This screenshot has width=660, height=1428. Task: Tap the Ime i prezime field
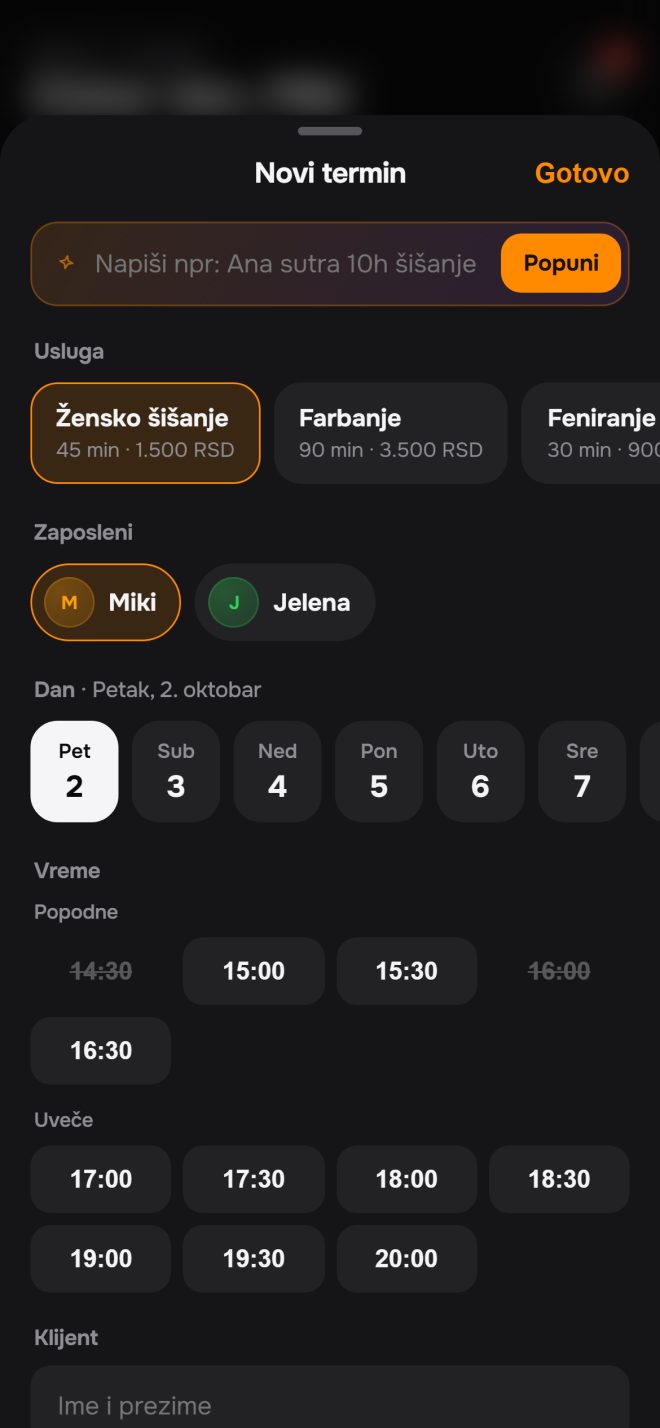pos(330,1398)
